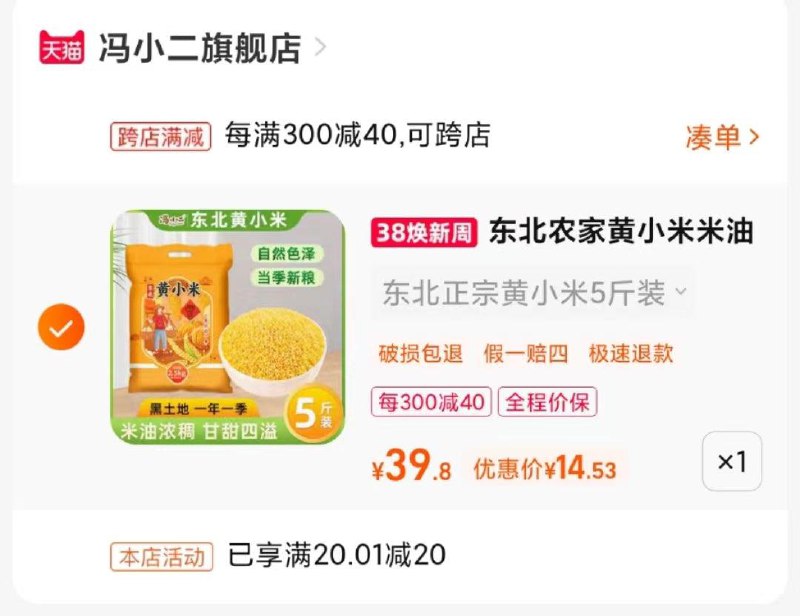Screen dimensions: 800x616
Task: Tap 凑单 to add items for the discount
Action: pos(722,137)
